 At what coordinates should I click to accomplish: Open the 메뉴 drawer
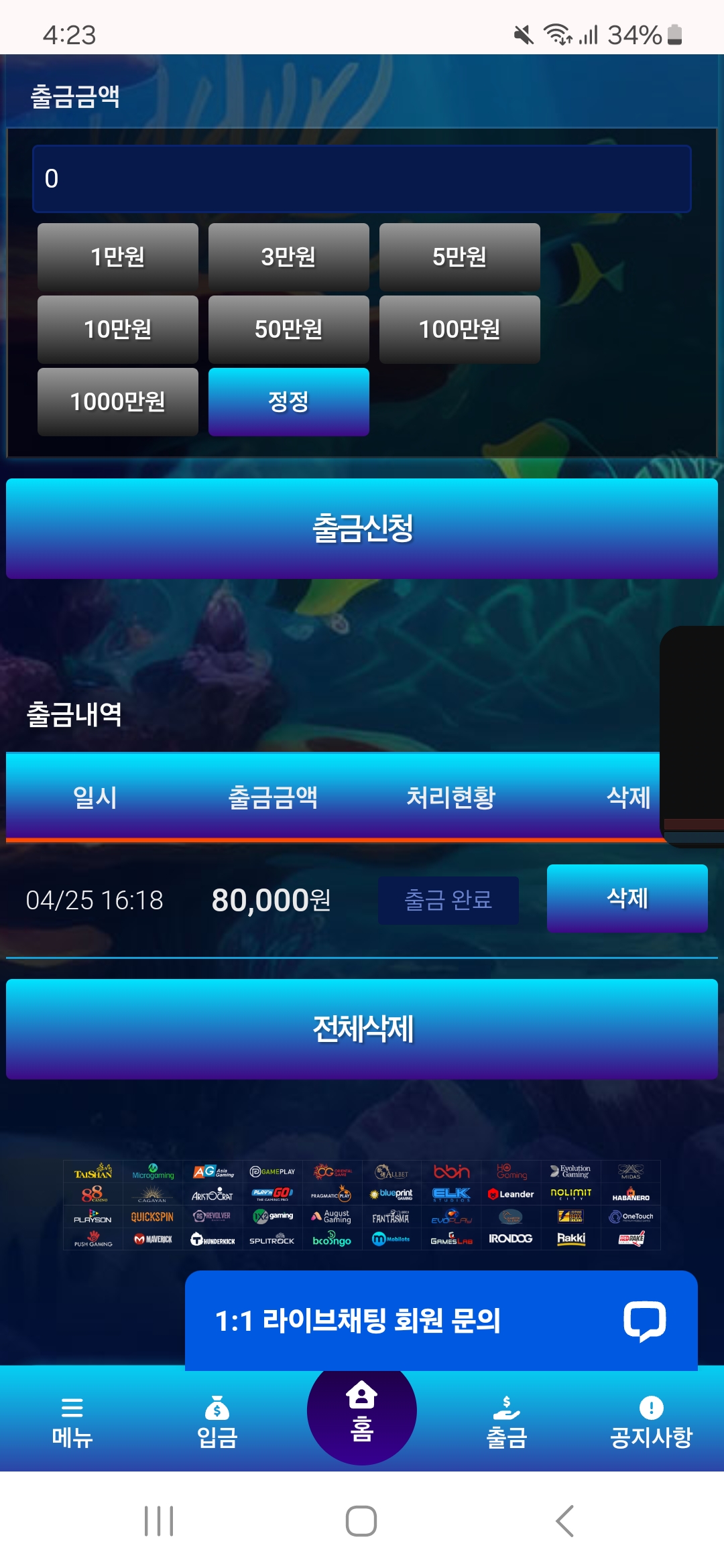pyautogui.click(x=72, y=1423)
